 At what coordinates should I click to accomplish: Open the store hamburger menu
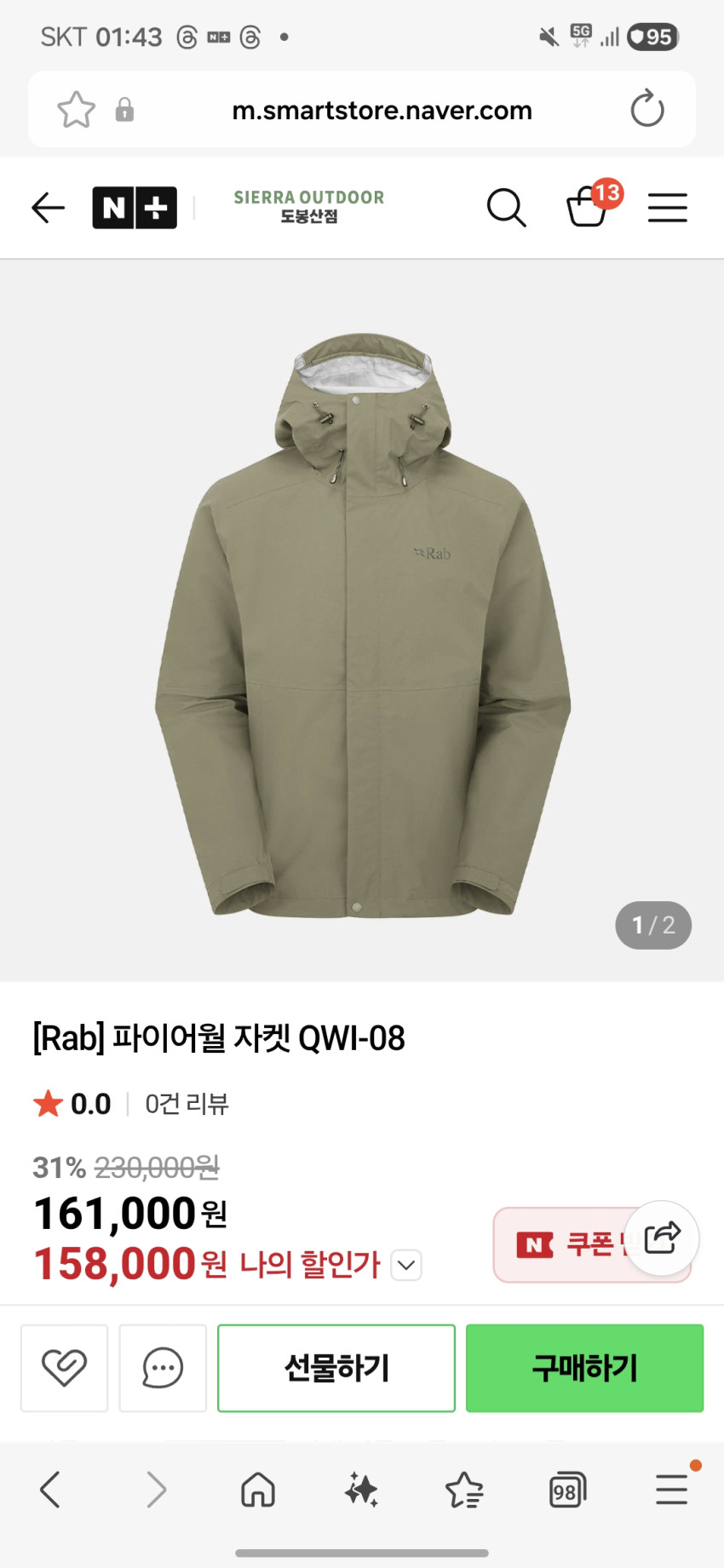pyautogui.click(x=667, y=208)
